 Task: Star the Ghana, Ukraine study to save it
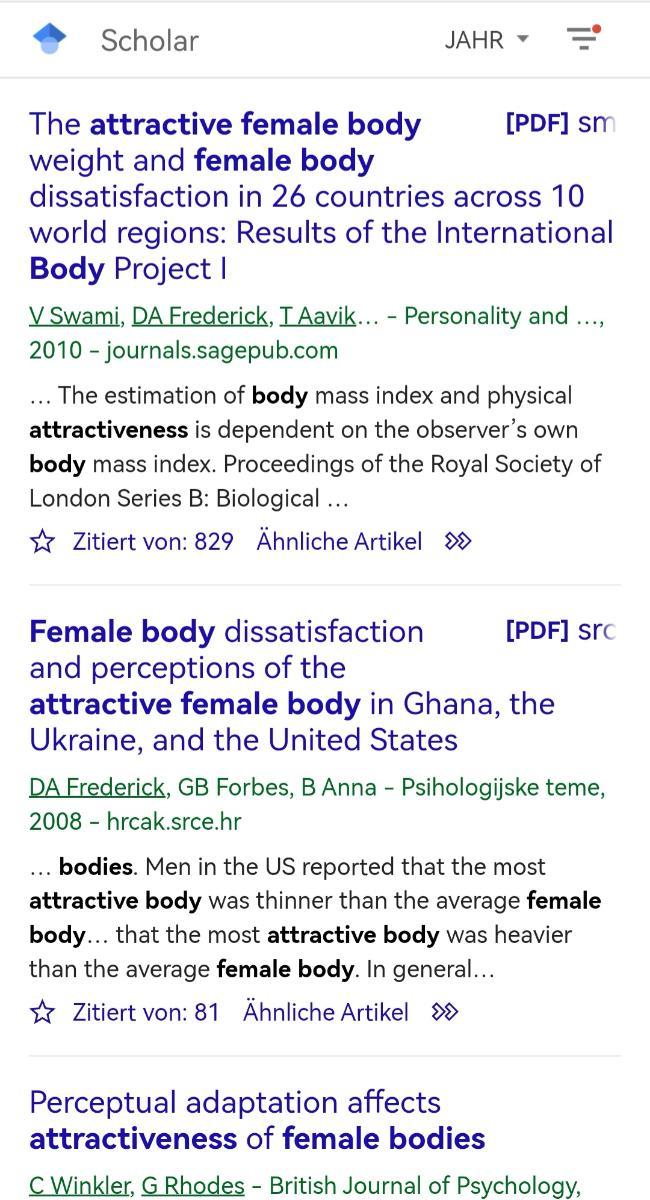pyautogui.click(x=42, y=1012)
